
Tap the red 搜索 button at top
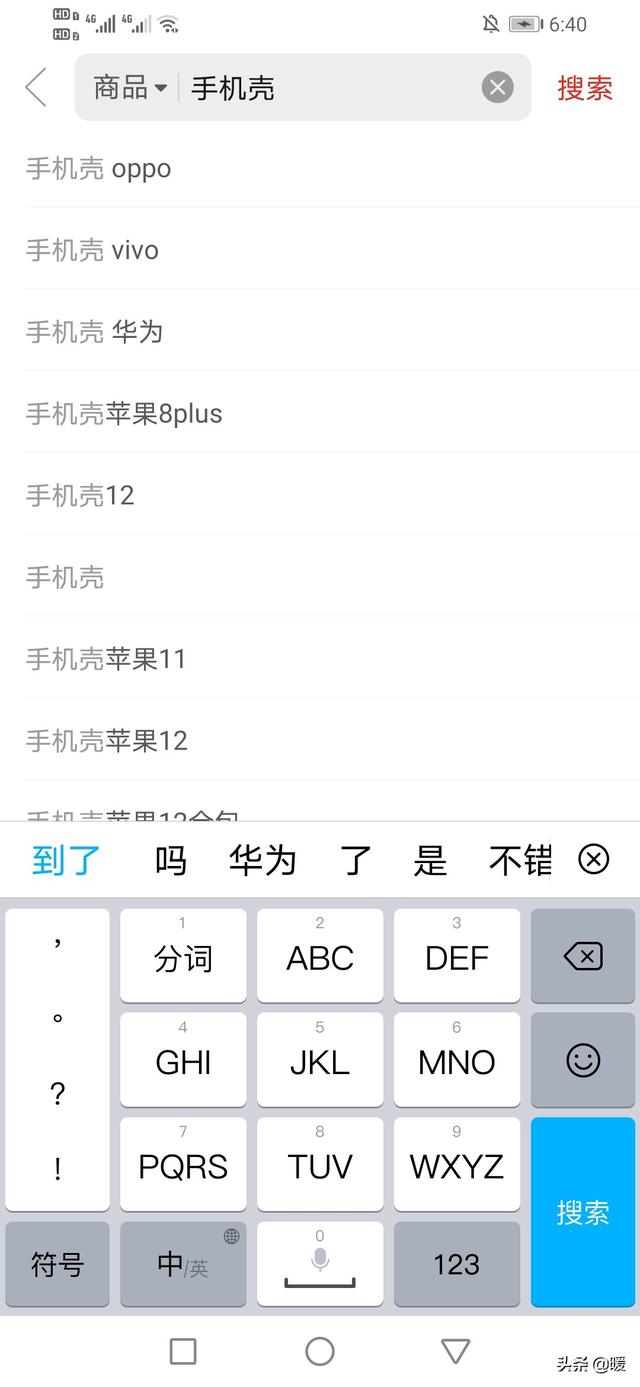[x=584, y=88]
